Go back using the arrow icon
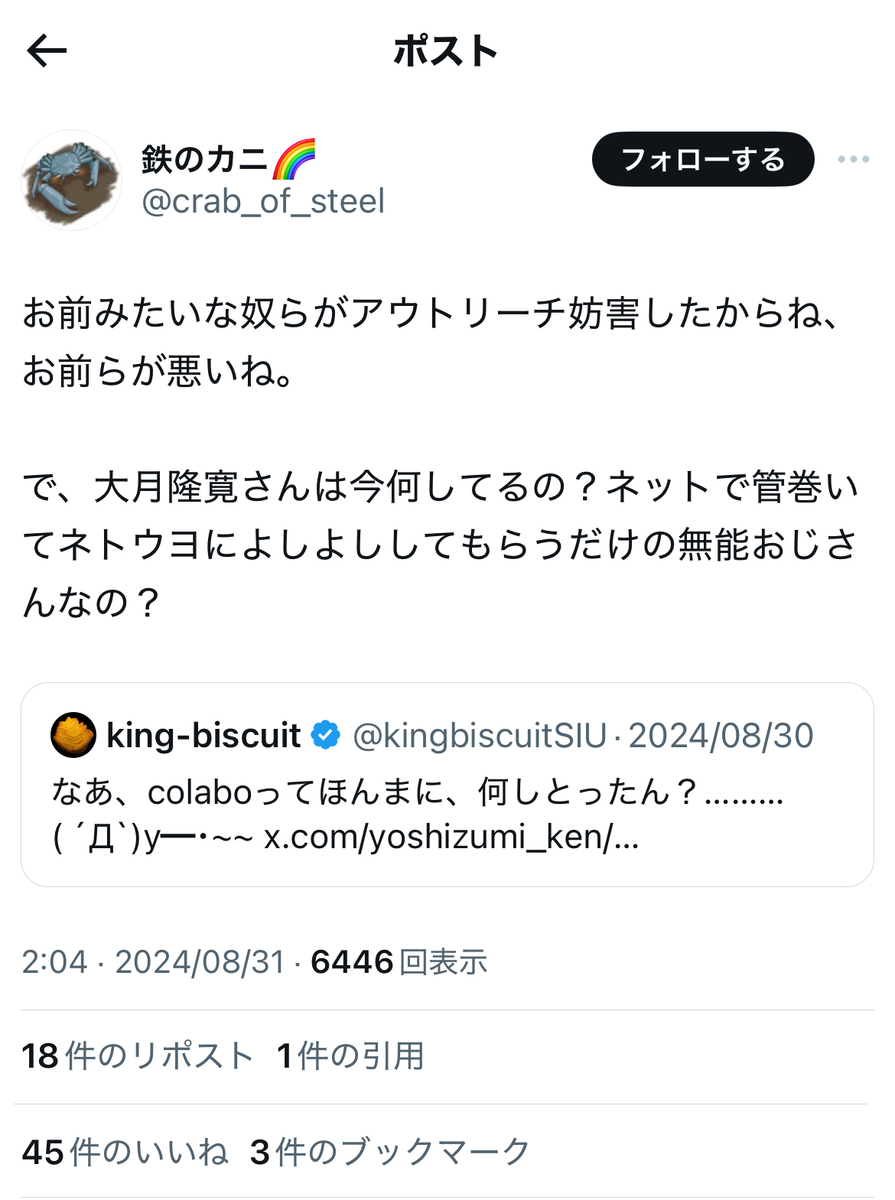895x1200 pixels. (x=46, y=51)
